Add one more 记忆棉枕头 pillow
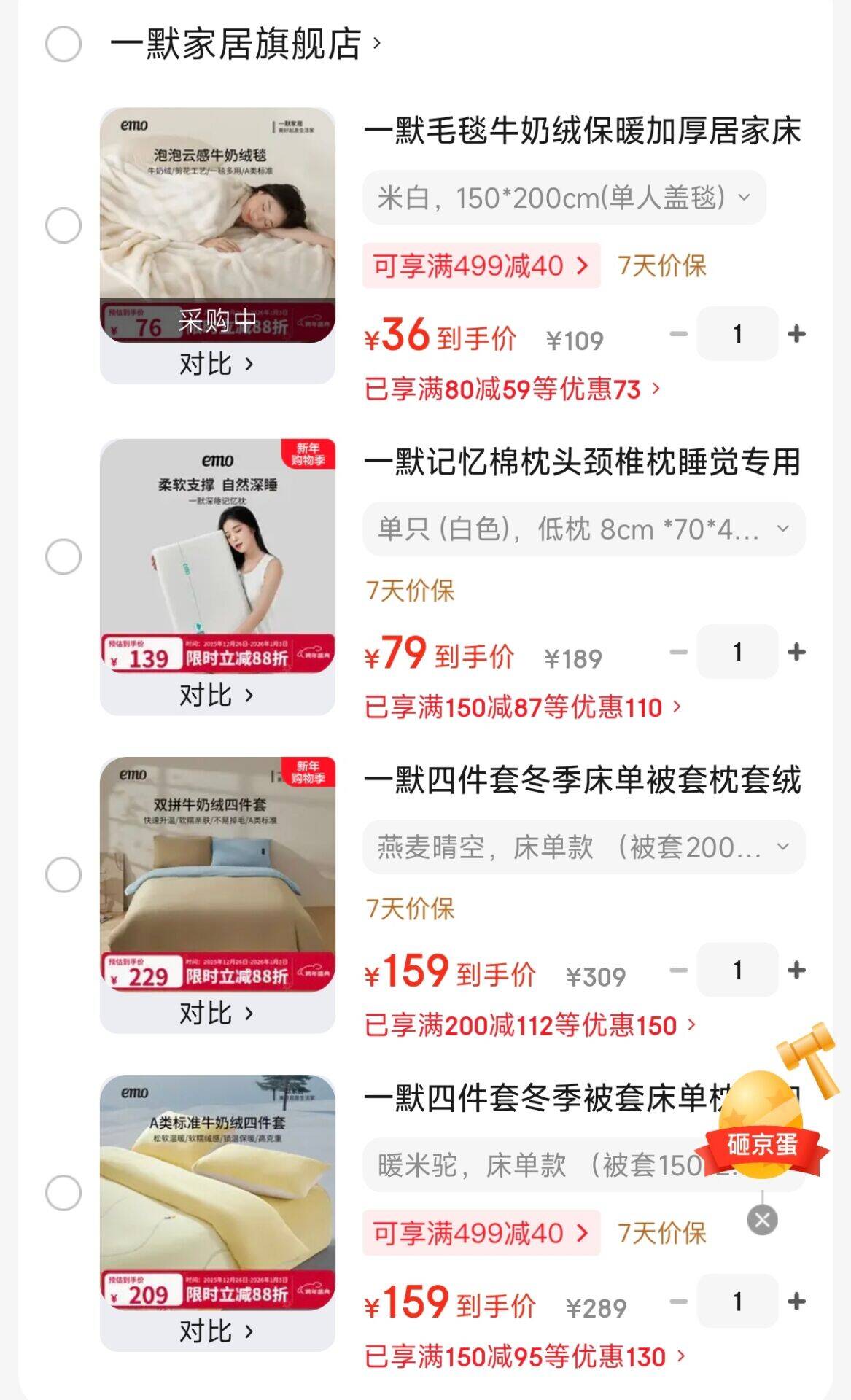 click(796, 652)
